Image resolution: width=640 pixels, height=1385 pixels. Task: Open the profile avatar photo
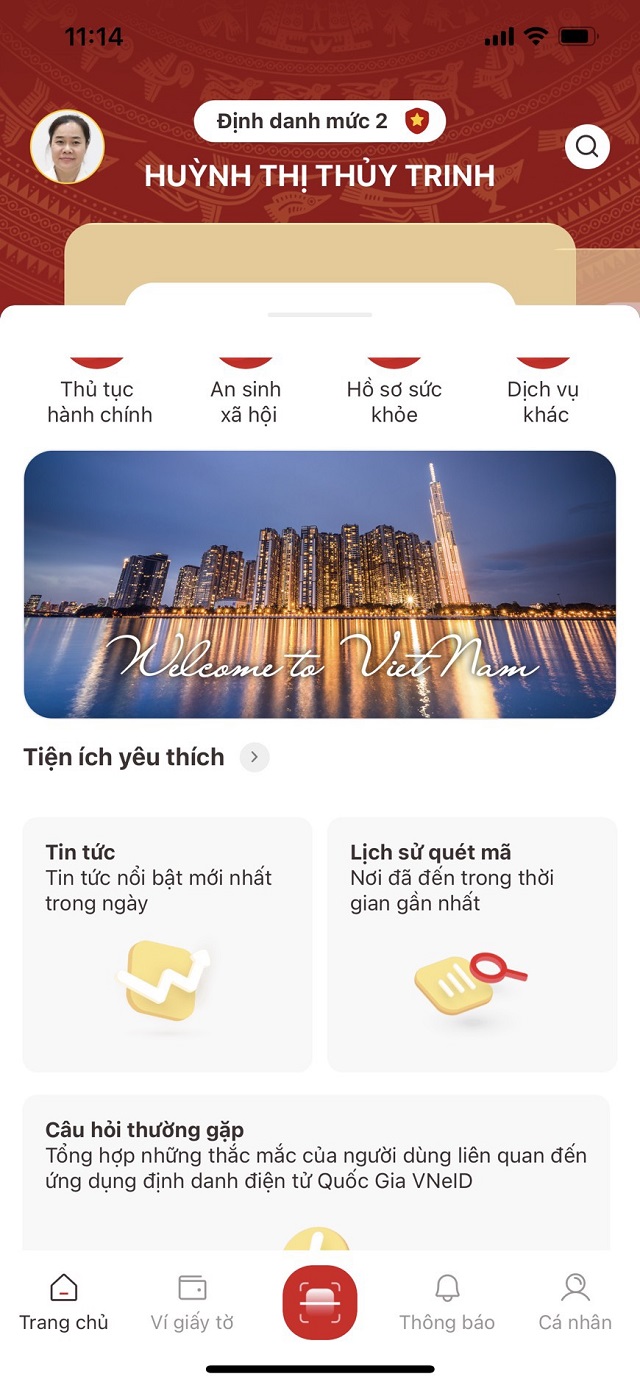67,147
